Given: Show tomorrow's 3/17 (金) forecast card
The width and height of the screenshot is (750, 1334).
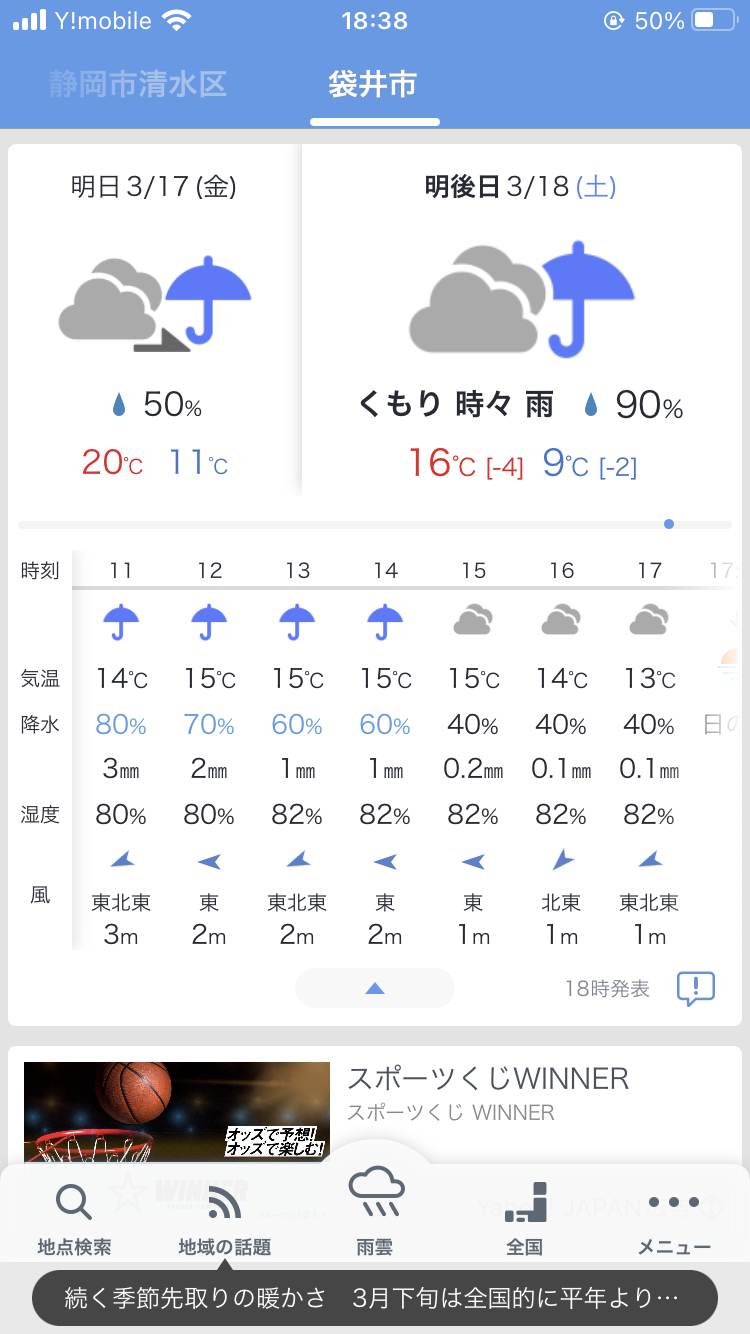Looking at the screenshot, I should pos(154,320).
